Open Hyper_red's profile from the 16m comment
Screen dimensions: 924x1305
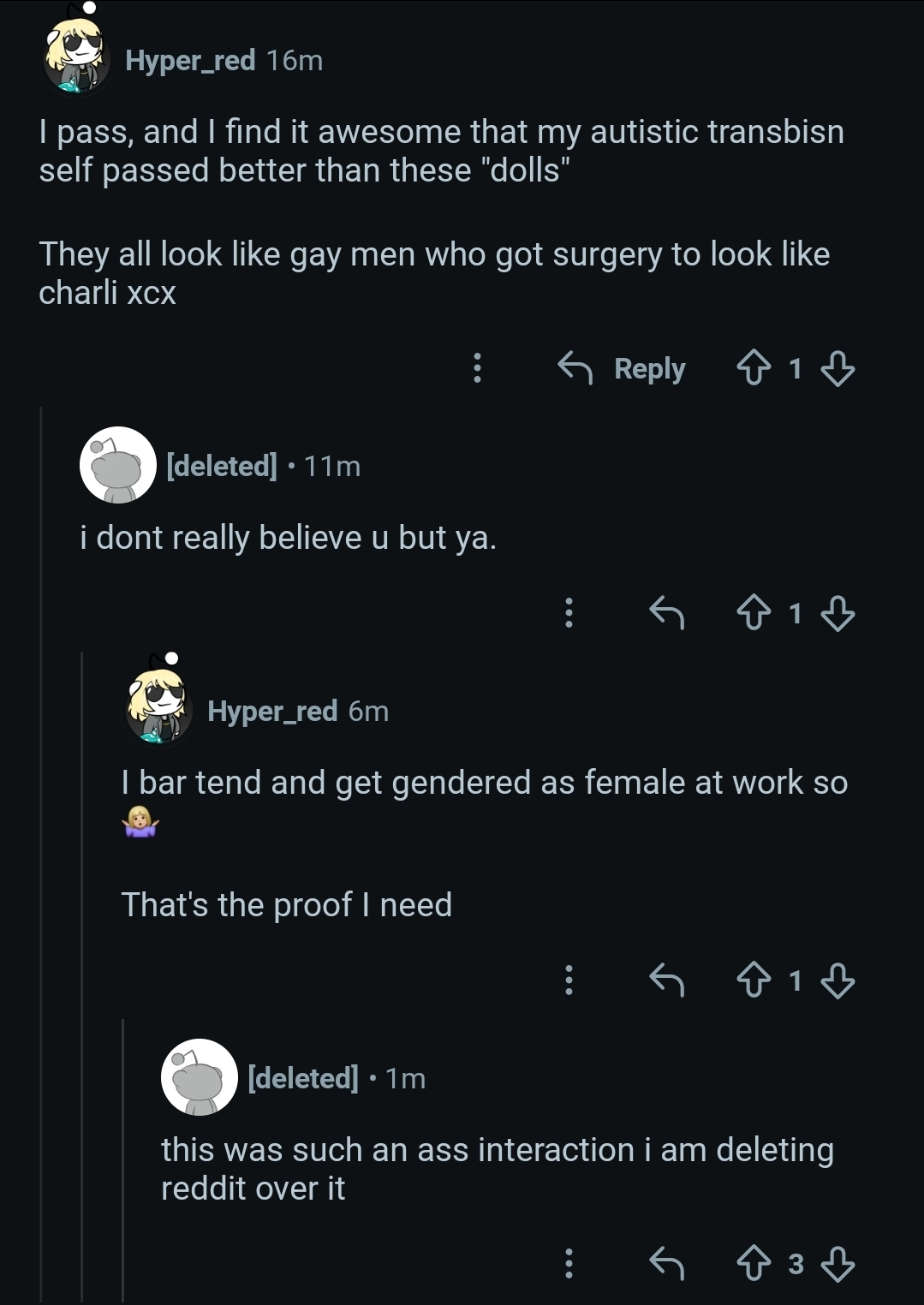pyautogui.click(x=189, y=60)
